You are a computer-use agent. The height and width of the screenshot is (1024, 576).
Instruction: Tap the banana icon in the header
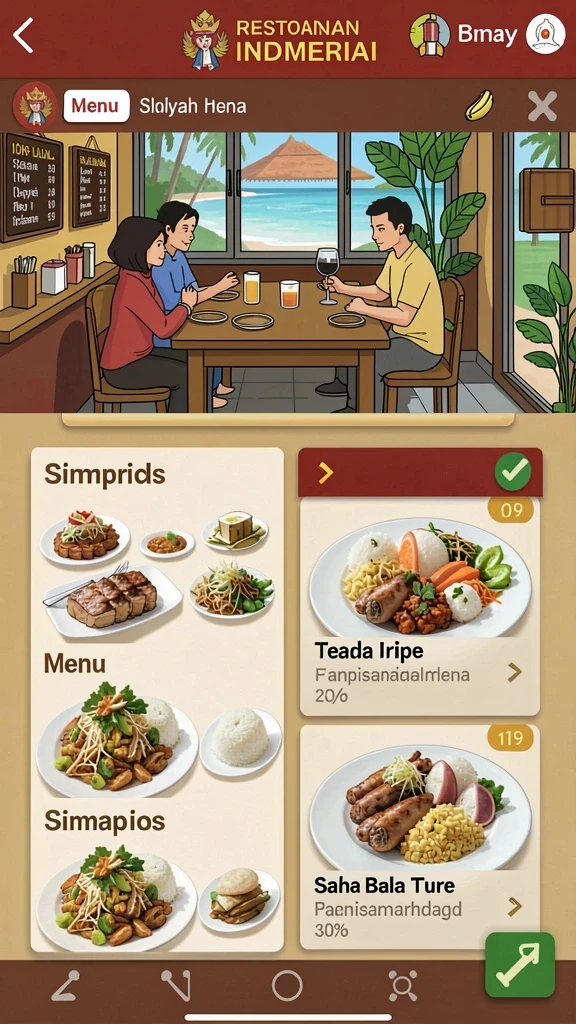tap(479, 106)
